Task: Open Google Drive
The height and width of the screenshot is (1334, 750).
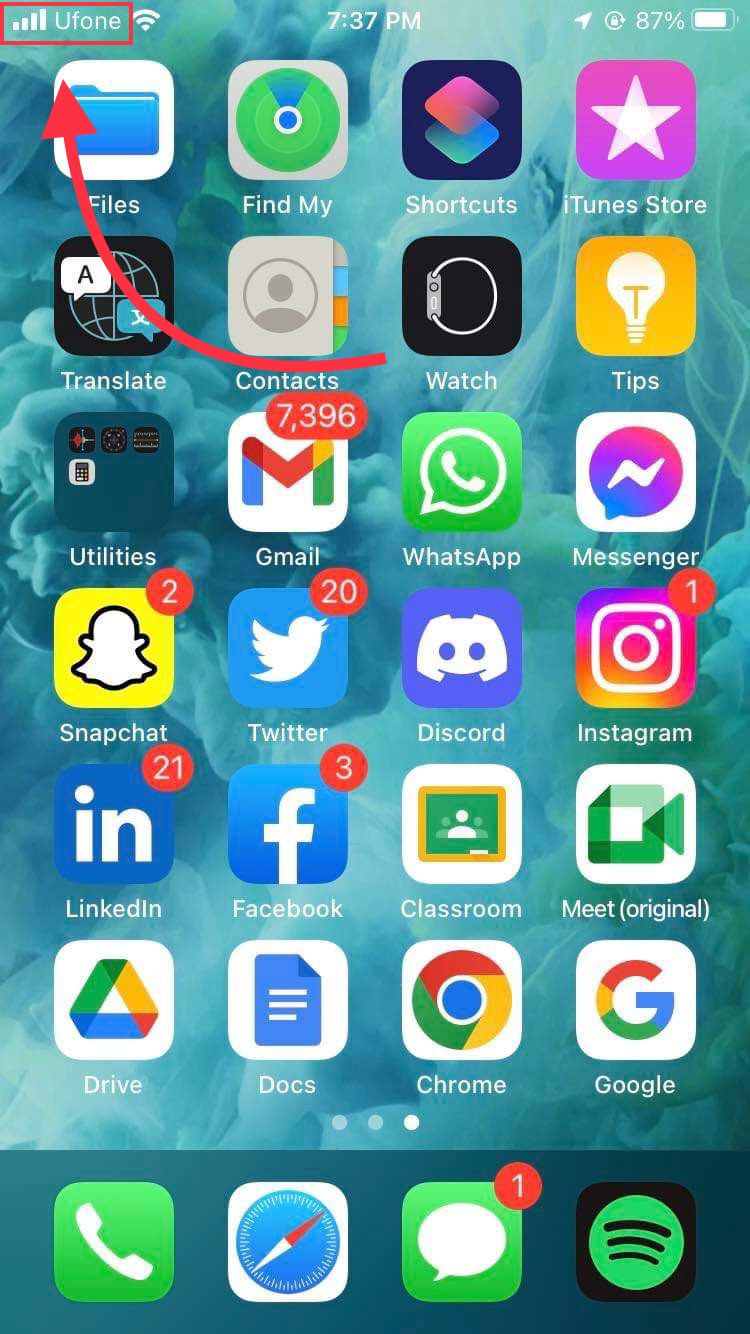Action: tap(114, 1000)
